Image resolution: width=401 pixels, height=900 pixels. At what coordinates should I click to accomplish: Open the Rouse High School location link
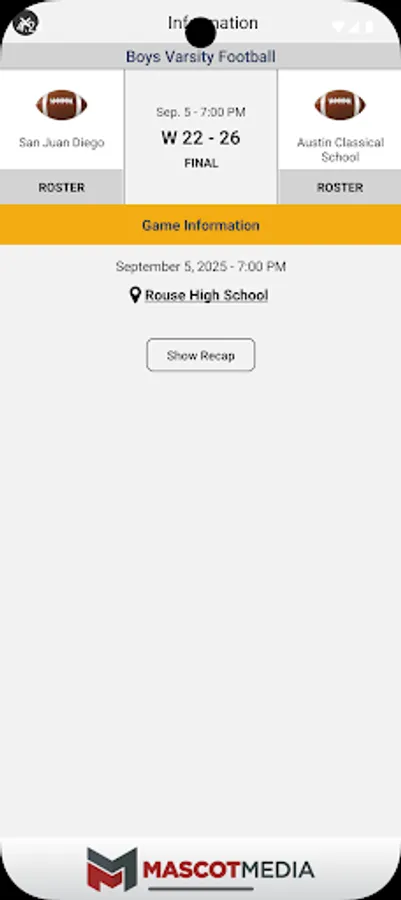206,296
